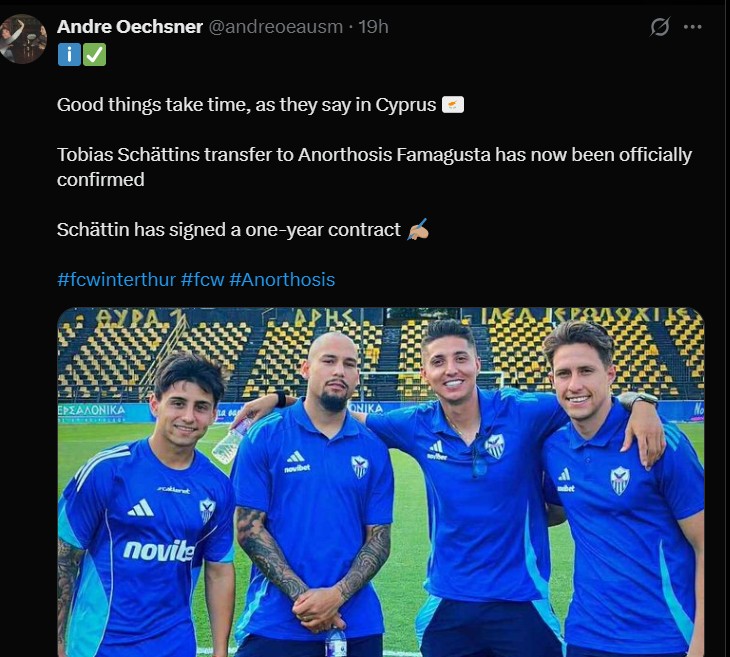730x657 pixels.
Task: Open the #fcw hashtag
Action: click(202, 280)
